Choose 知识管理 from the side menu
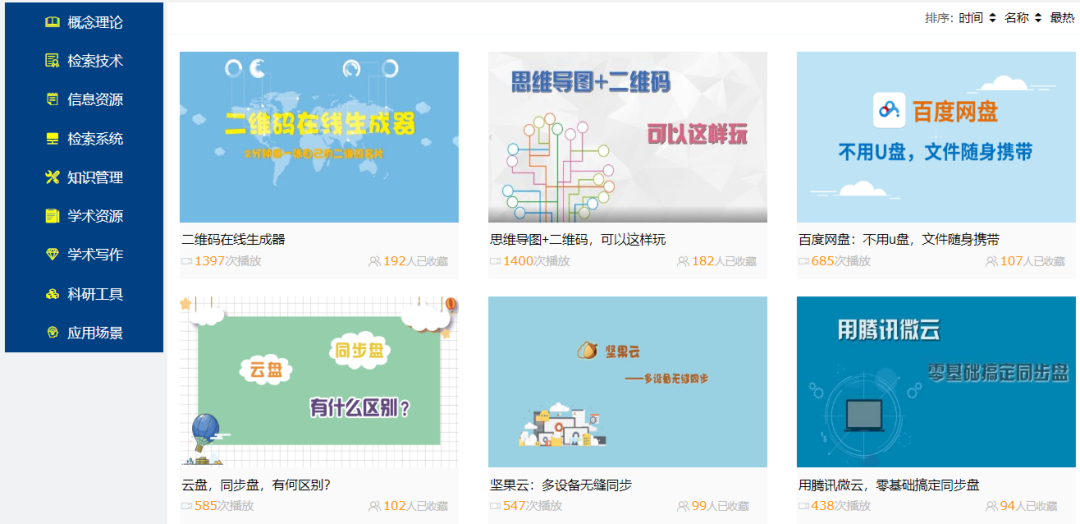Image resolution: width=1080 pixels, height=524 pixels. [x=94, y=178]
